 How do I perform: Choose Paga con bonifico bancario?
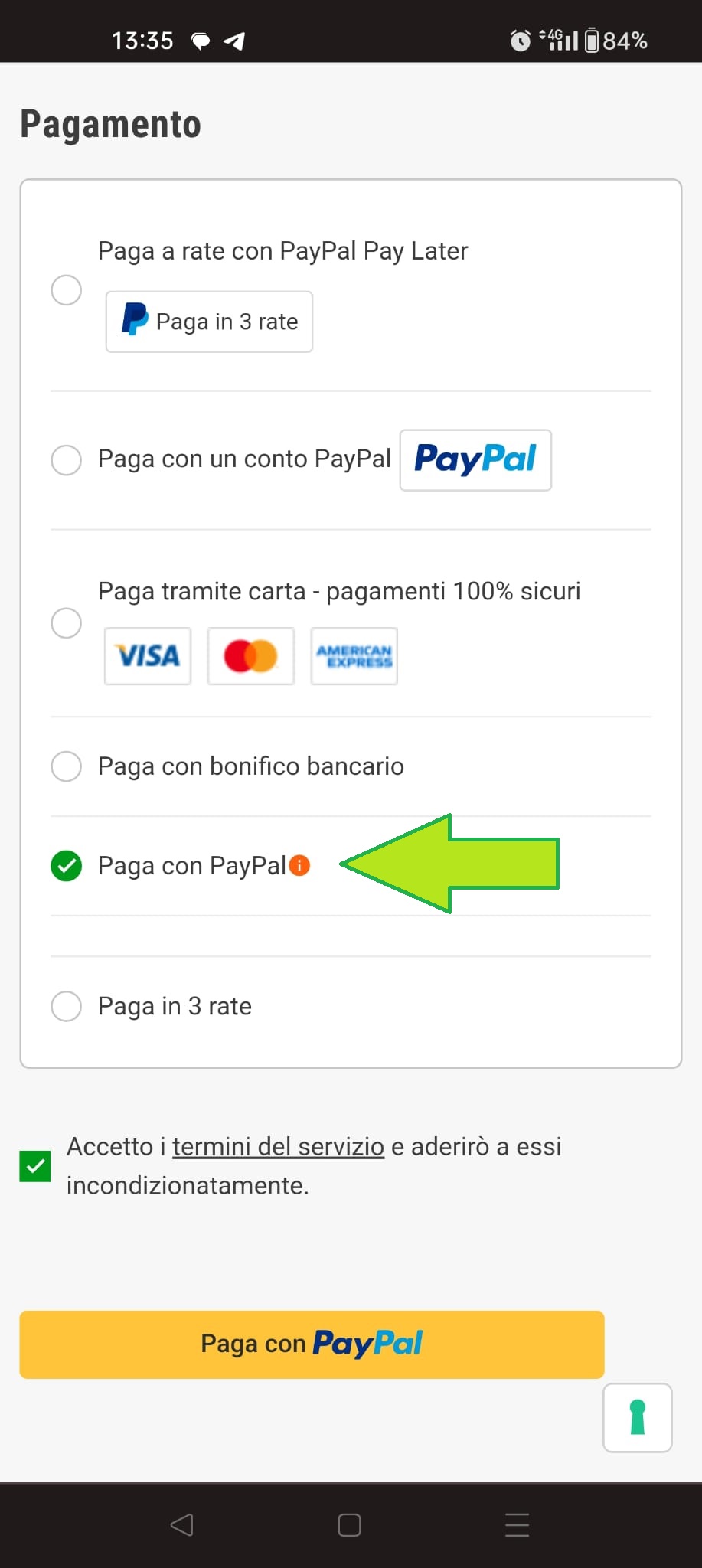(x=67, y=766)
